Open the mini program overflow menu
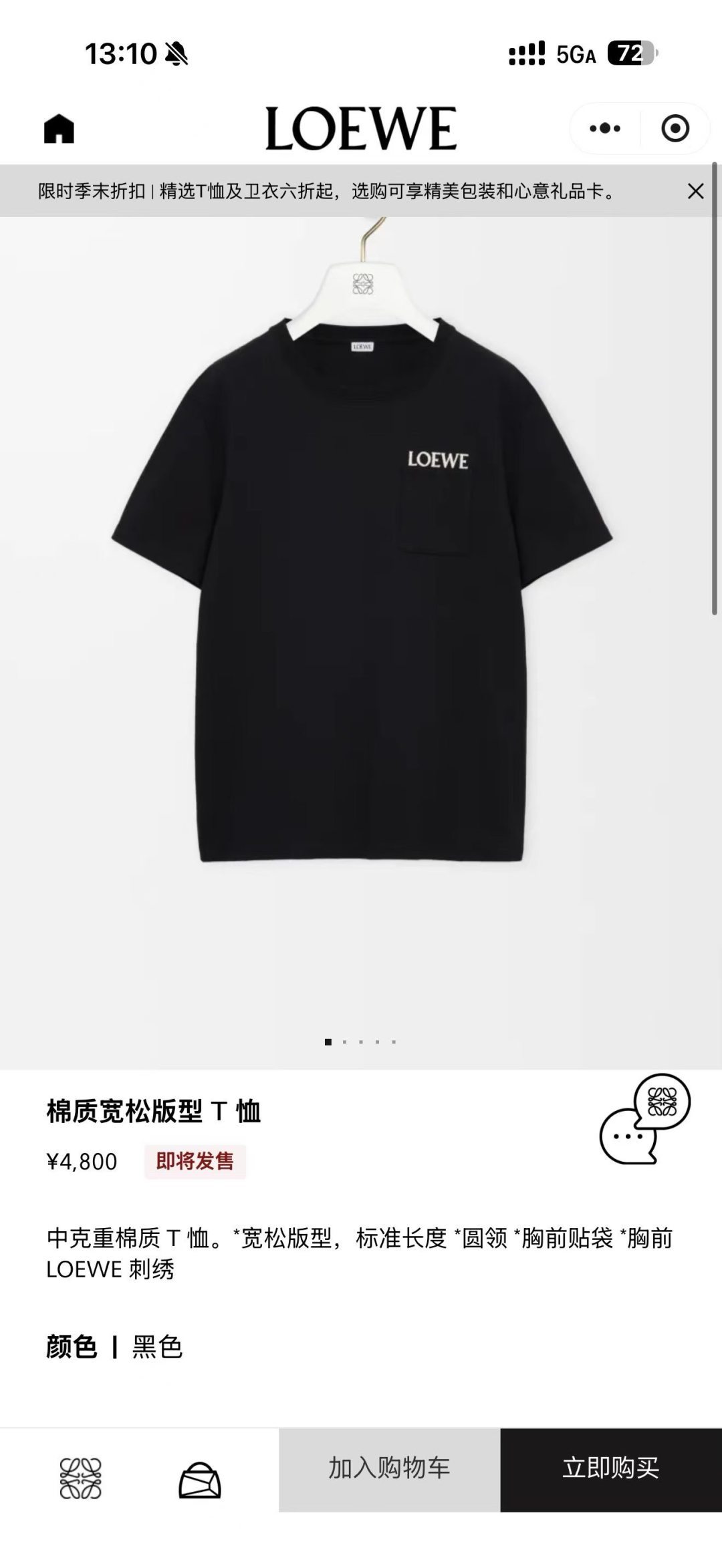This screenshot has height=1568, width=722. click(605, 128)
